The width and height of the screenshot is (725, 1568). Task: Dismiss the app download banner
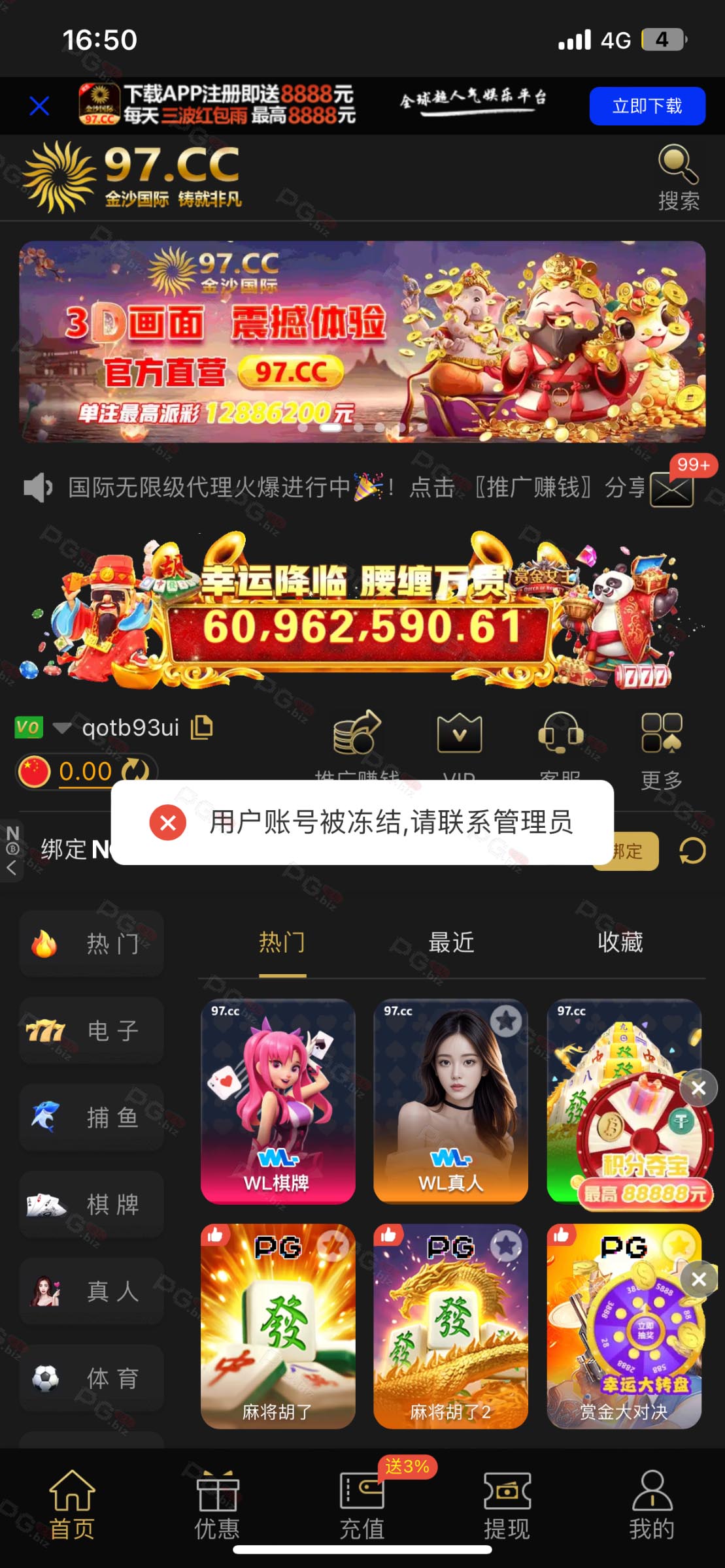pyautogui.click(x=39, y=105)
